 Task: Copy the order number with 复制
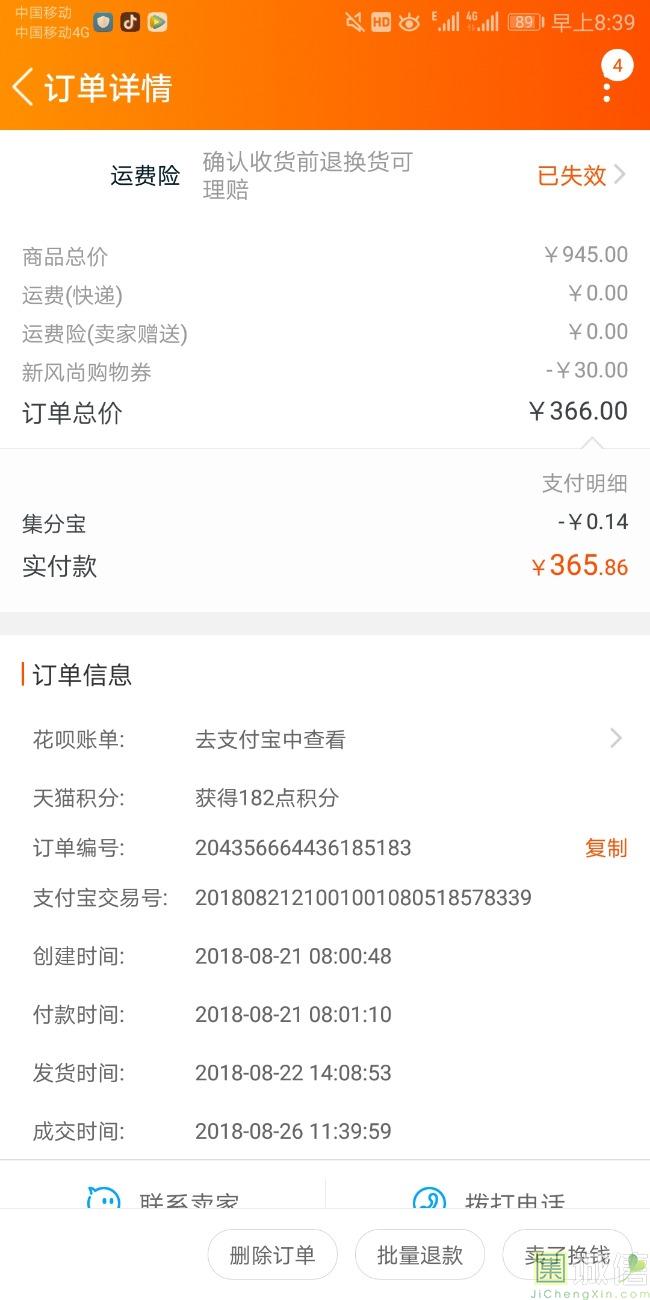click(606, 848)
